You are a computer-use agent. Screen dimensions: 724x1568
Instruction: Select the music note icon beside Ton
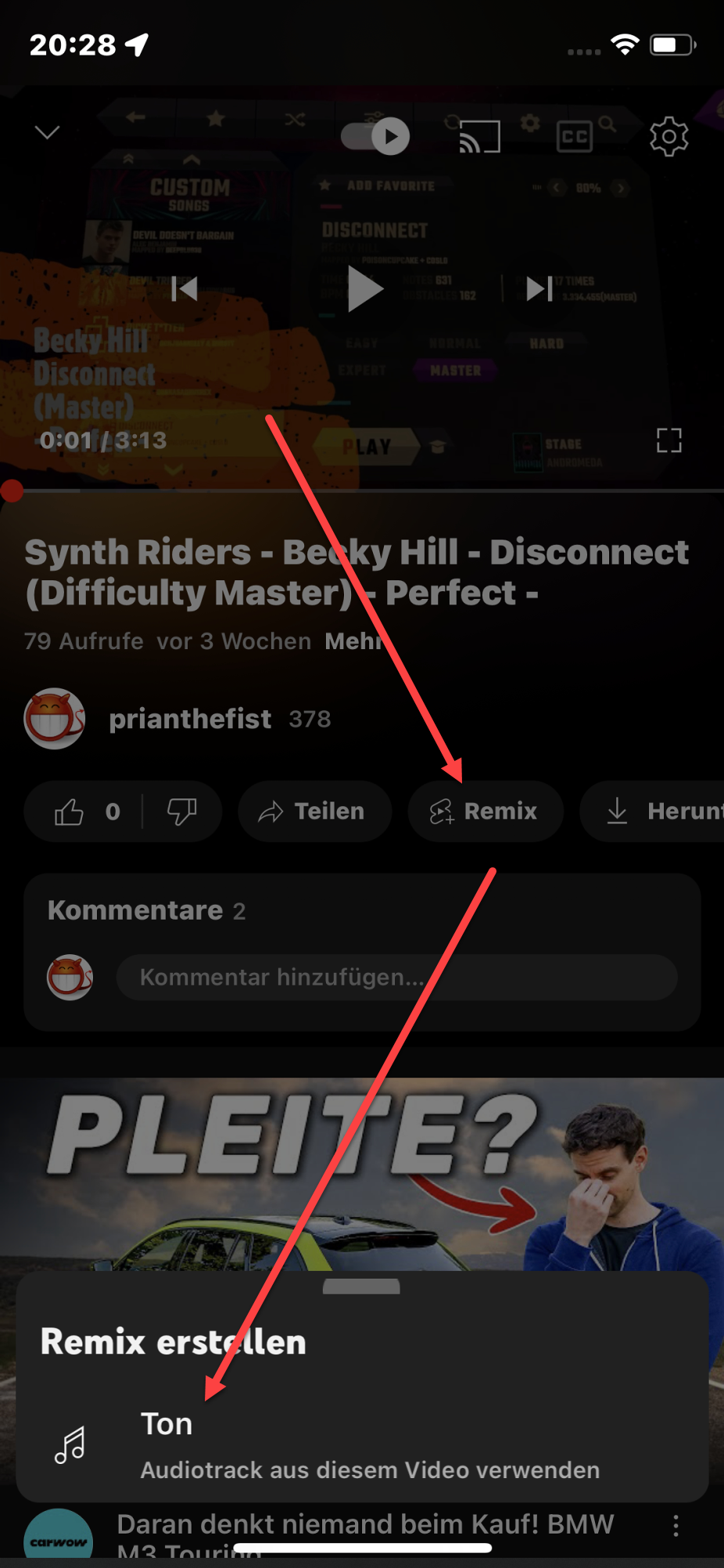click(70, 1444)
